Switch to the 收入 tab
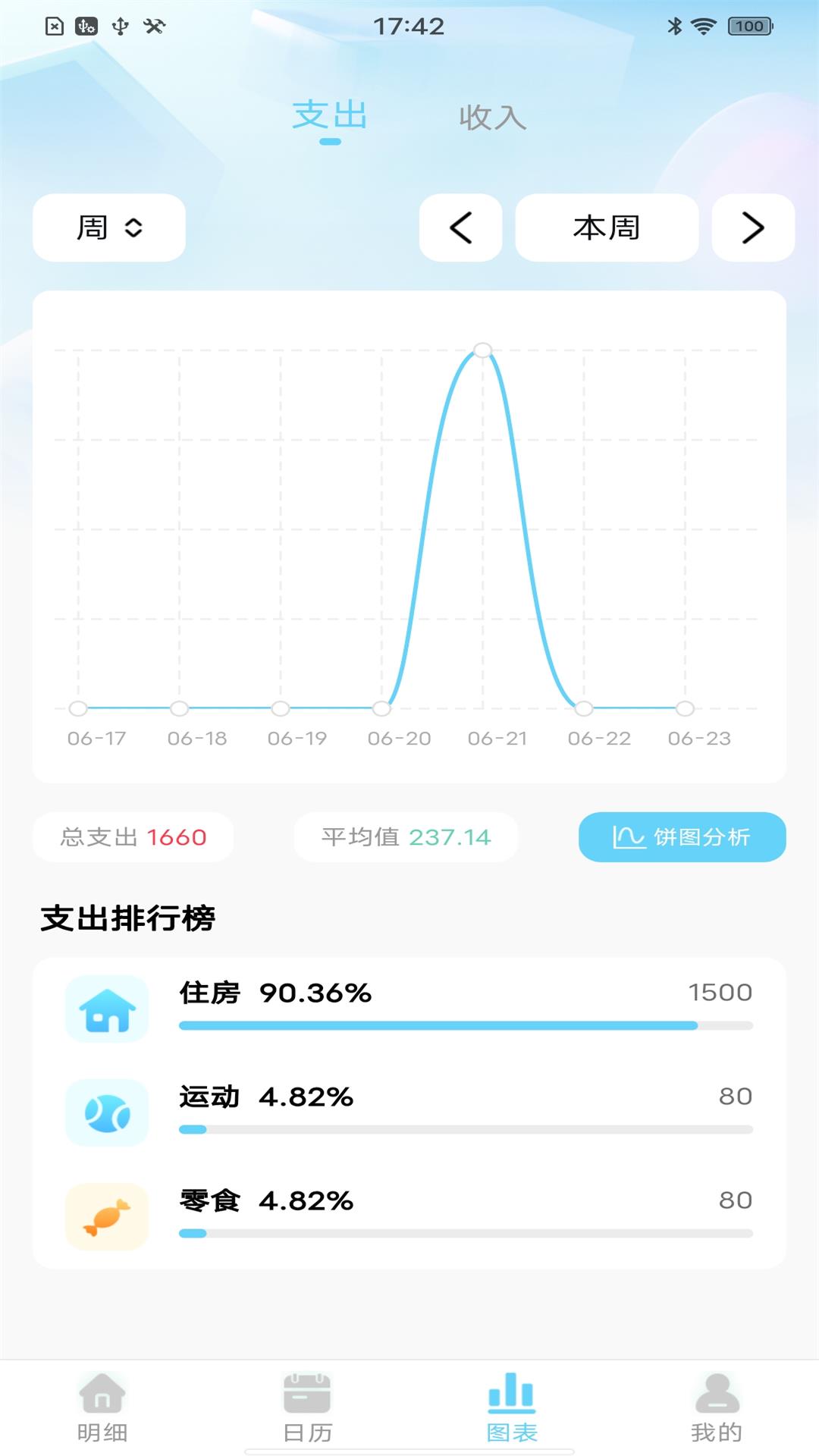 pos(493,118)
